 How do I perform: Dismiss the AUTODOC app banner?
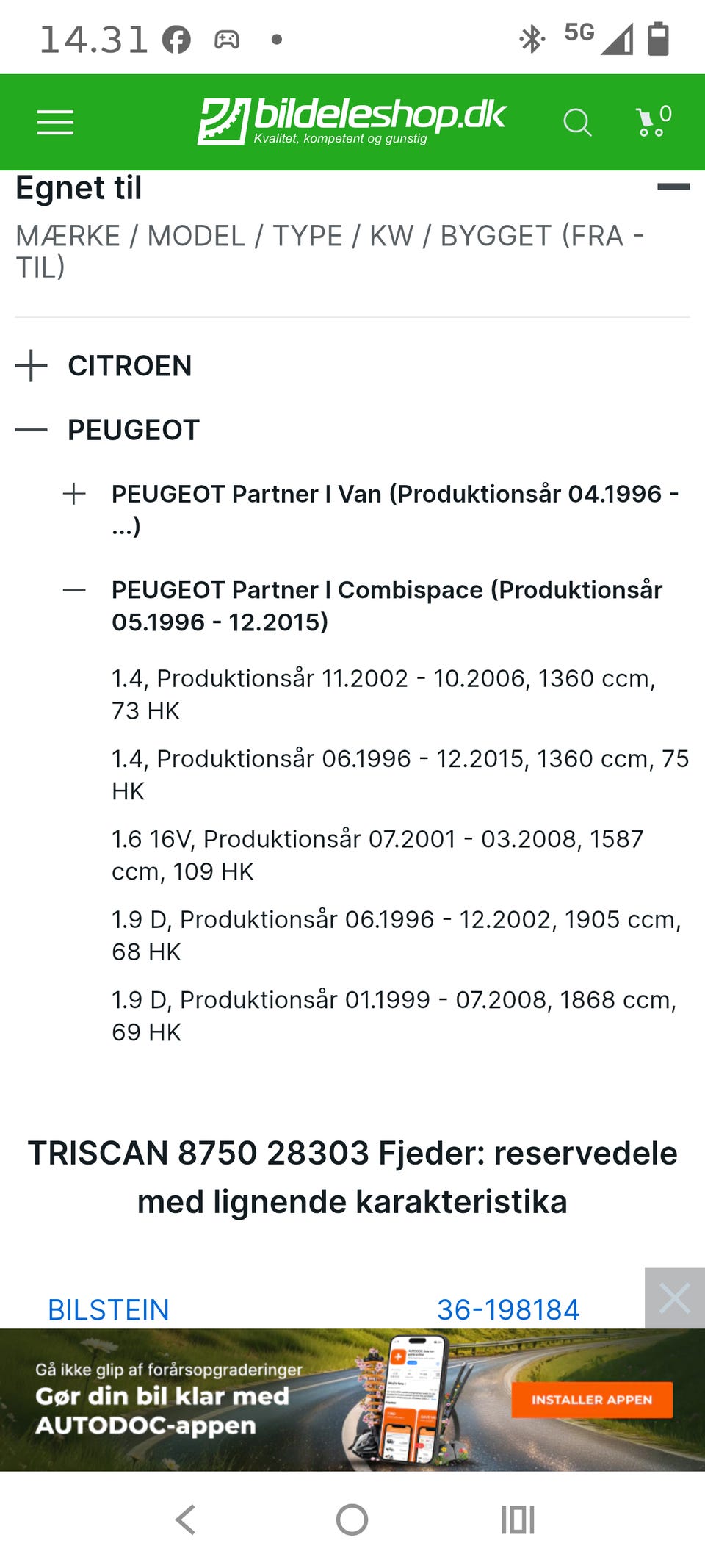(x=675, y=1298)
